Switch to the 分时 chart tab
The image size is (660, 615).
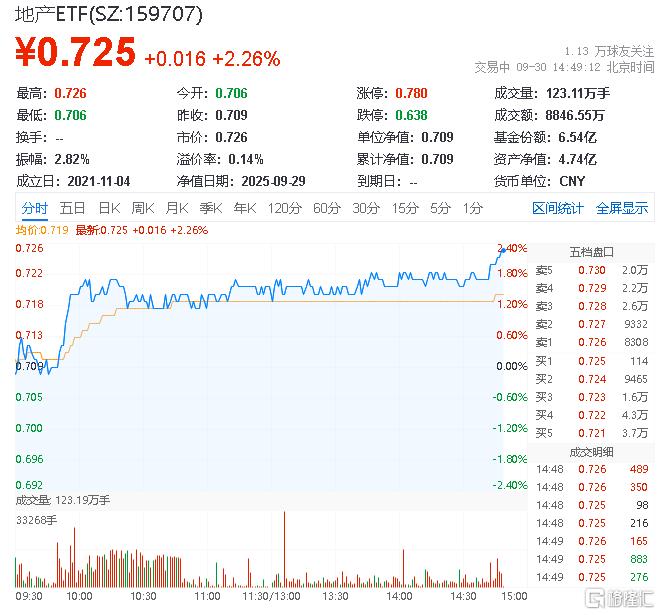[34, 208]
